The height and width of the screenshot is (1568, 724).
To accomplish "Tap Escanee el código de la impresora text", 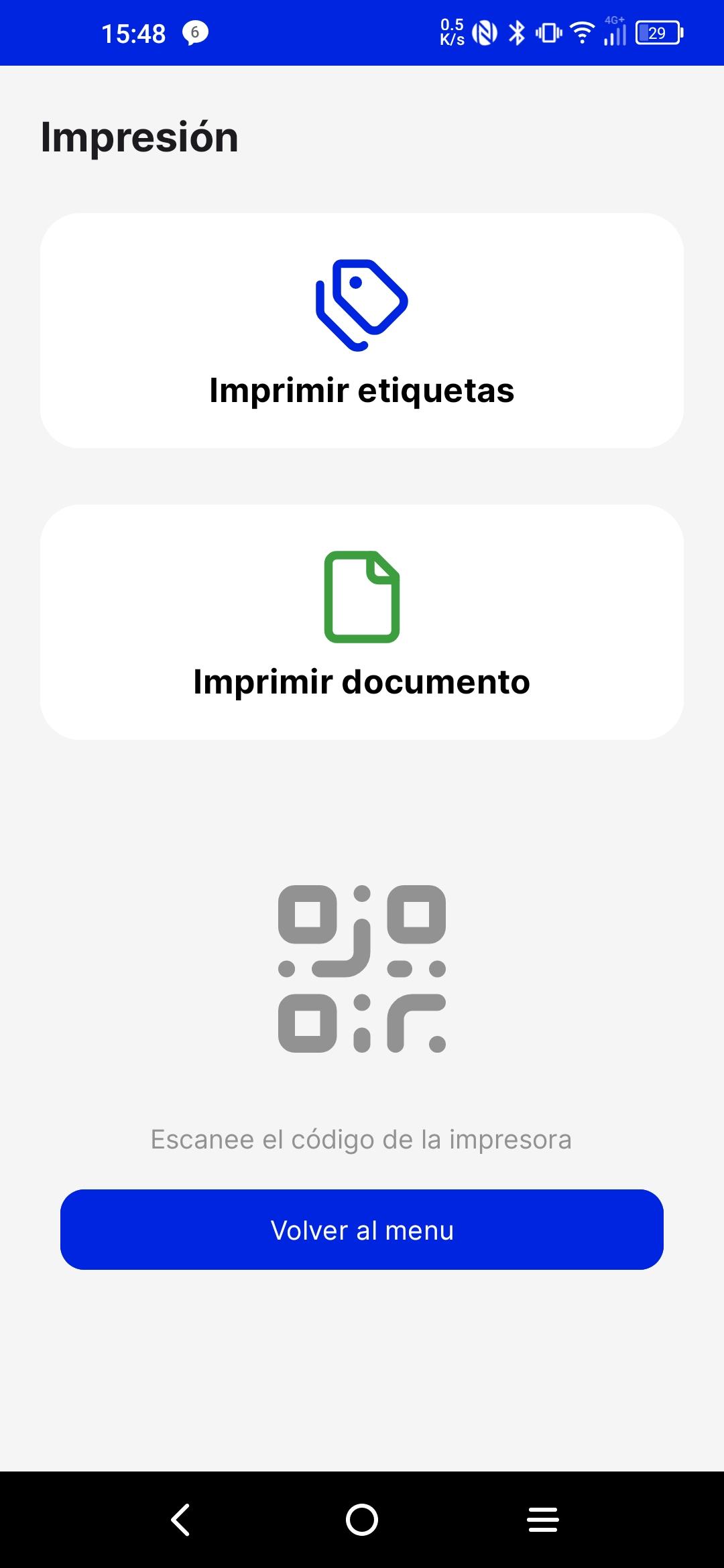I will [361, 1137].
